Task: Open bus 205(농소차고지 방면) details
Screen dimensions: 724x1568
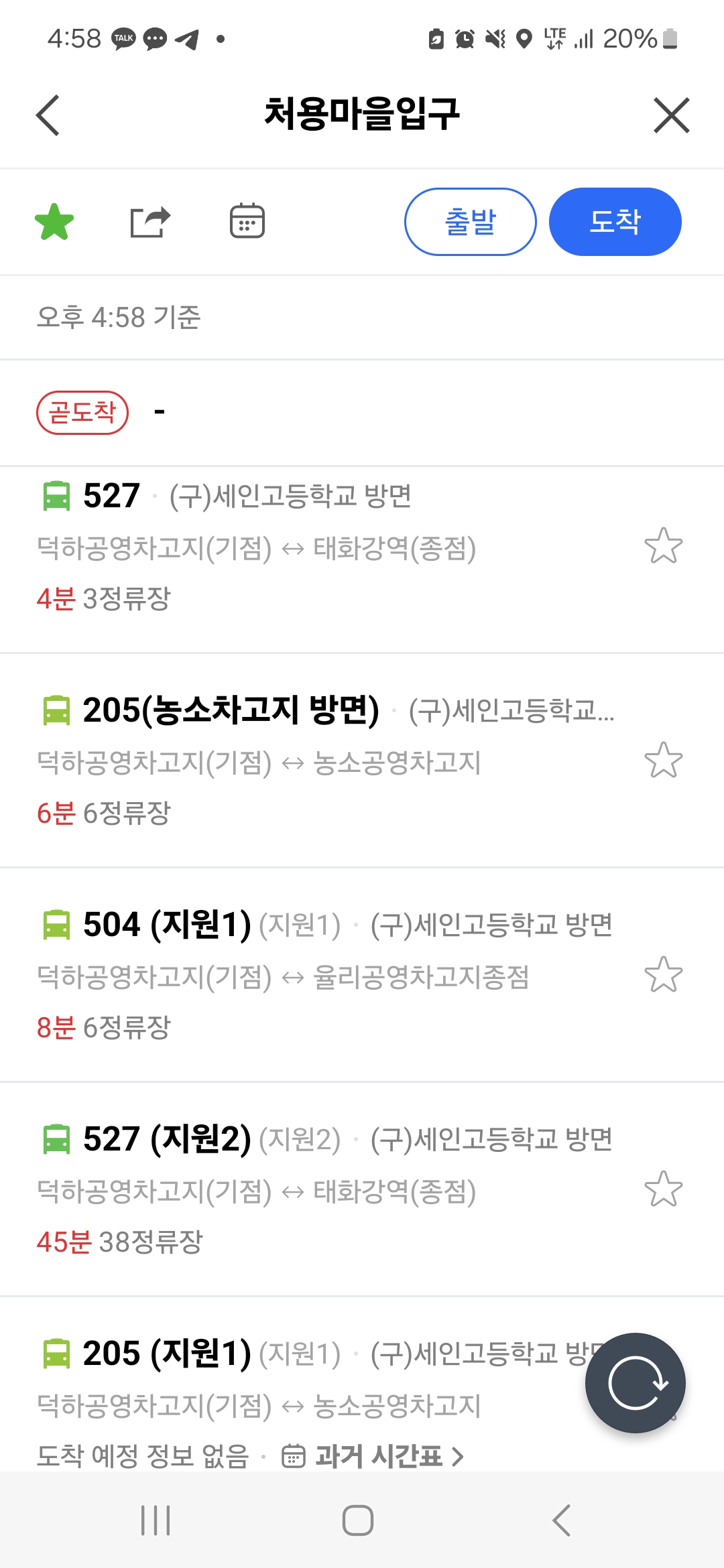Action: tap(322, 761)
